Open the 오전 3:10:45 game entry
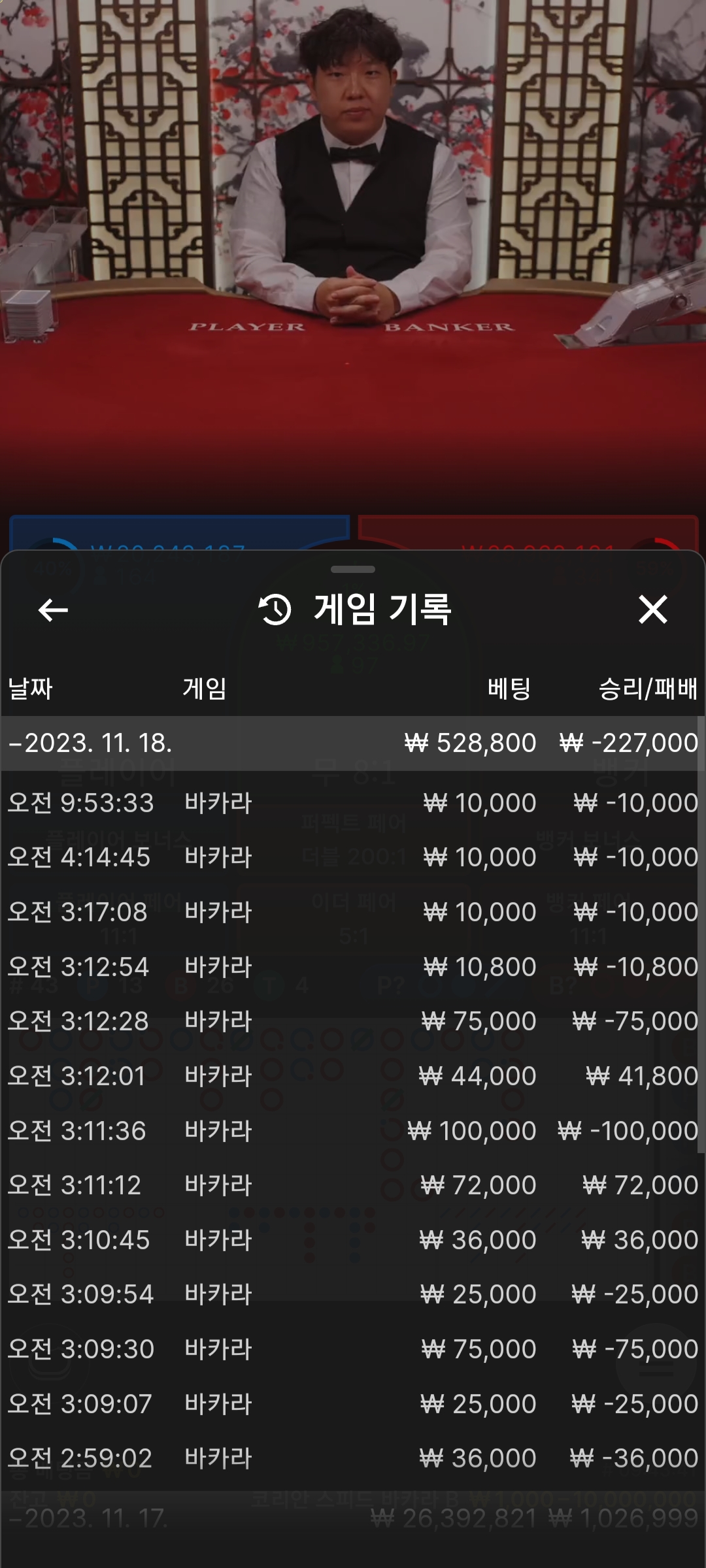The width and height of the screenshot is (706, 1568). pyautogui.click(x=353, y=1240)
